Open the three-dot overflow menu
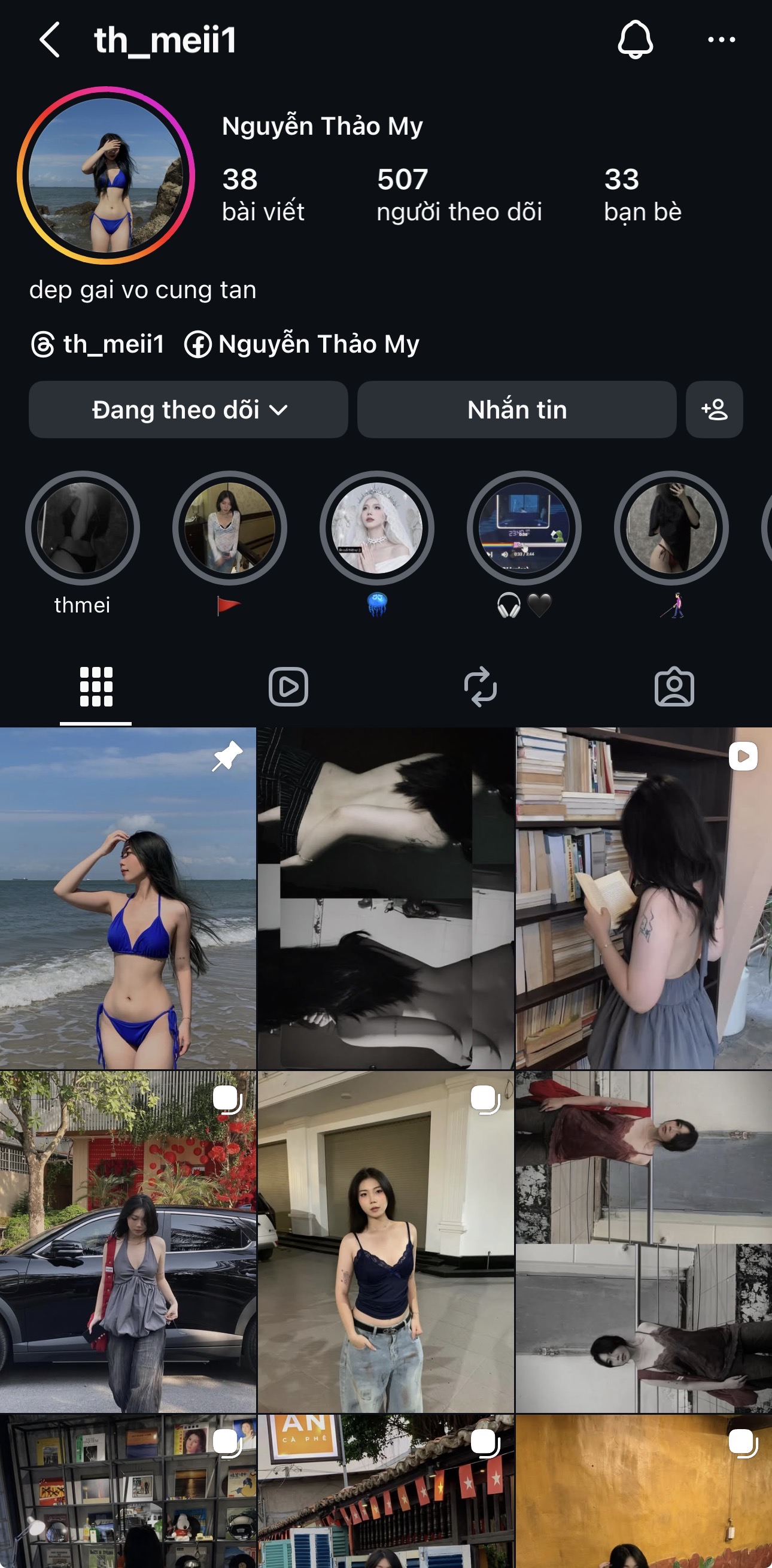 coord(722,40)
